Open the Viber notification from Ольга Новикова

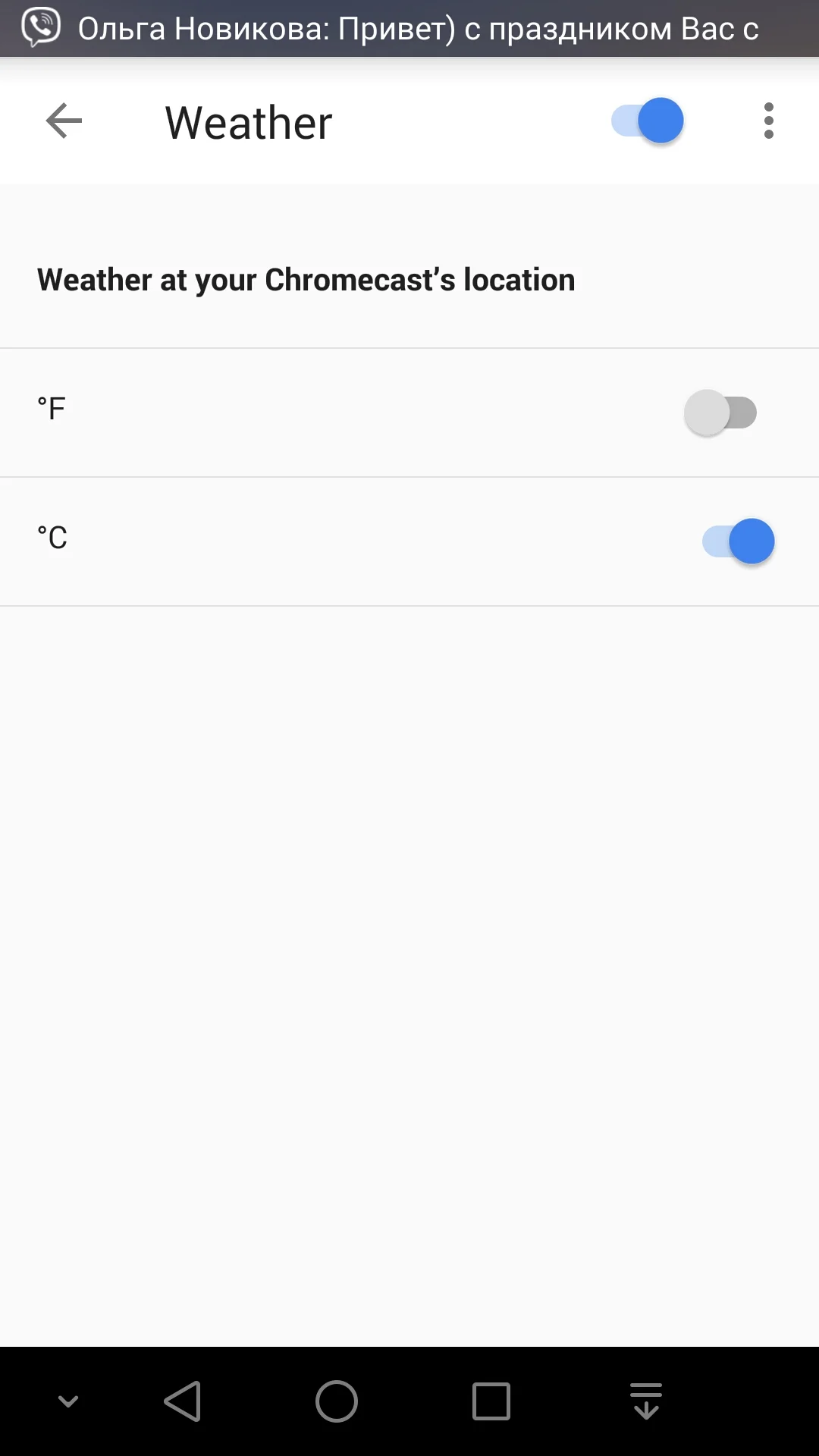pyautogui.click(x=409, y=29)
